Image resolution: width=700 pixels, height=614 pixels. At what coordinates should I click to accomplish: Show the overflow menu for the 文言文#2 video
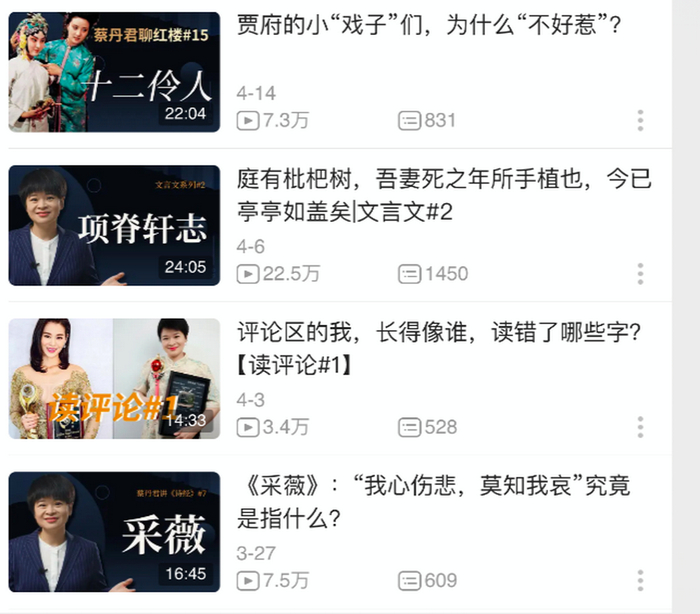coord(640,274)
